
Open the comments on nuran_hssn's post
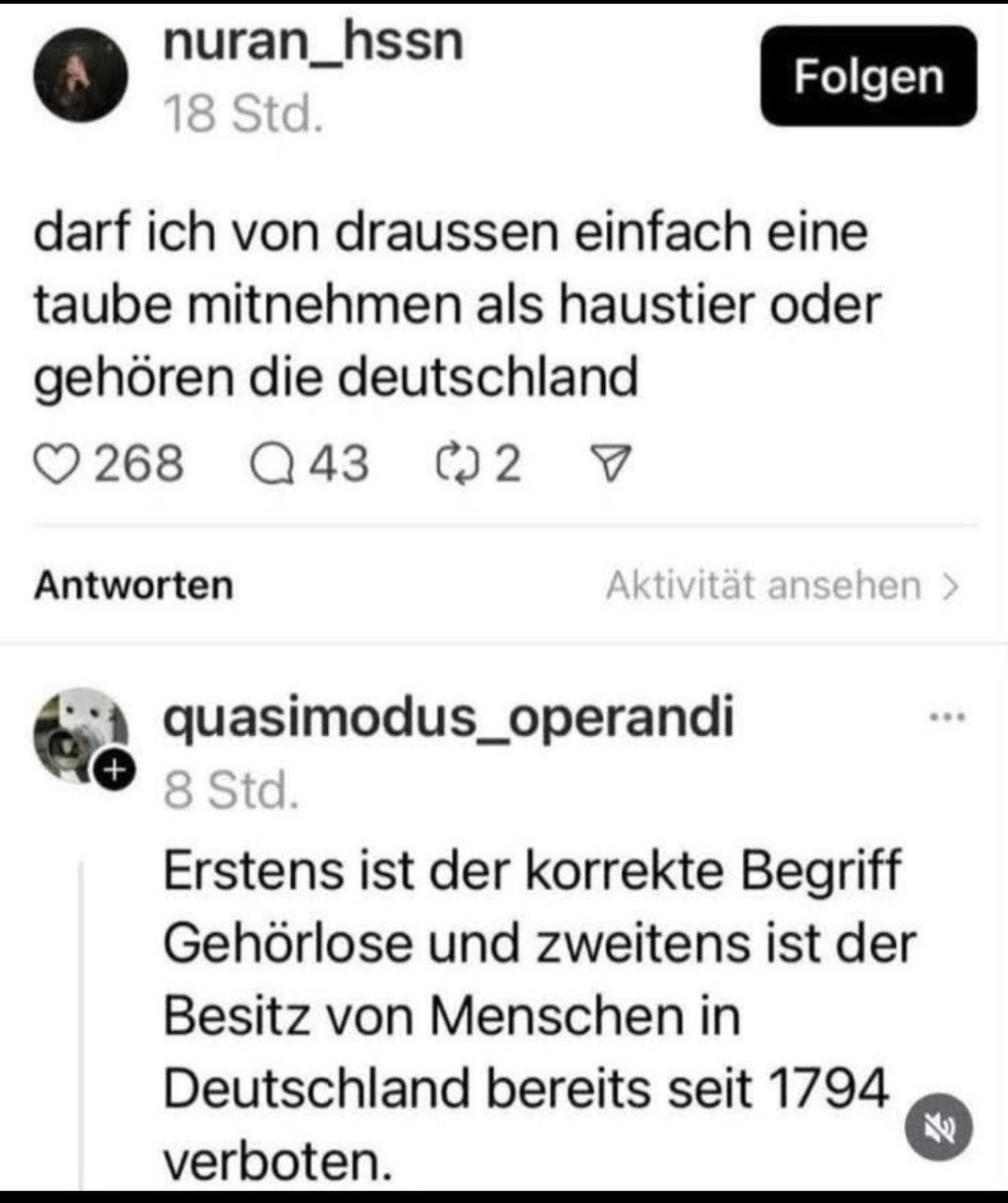coord(273,464)
